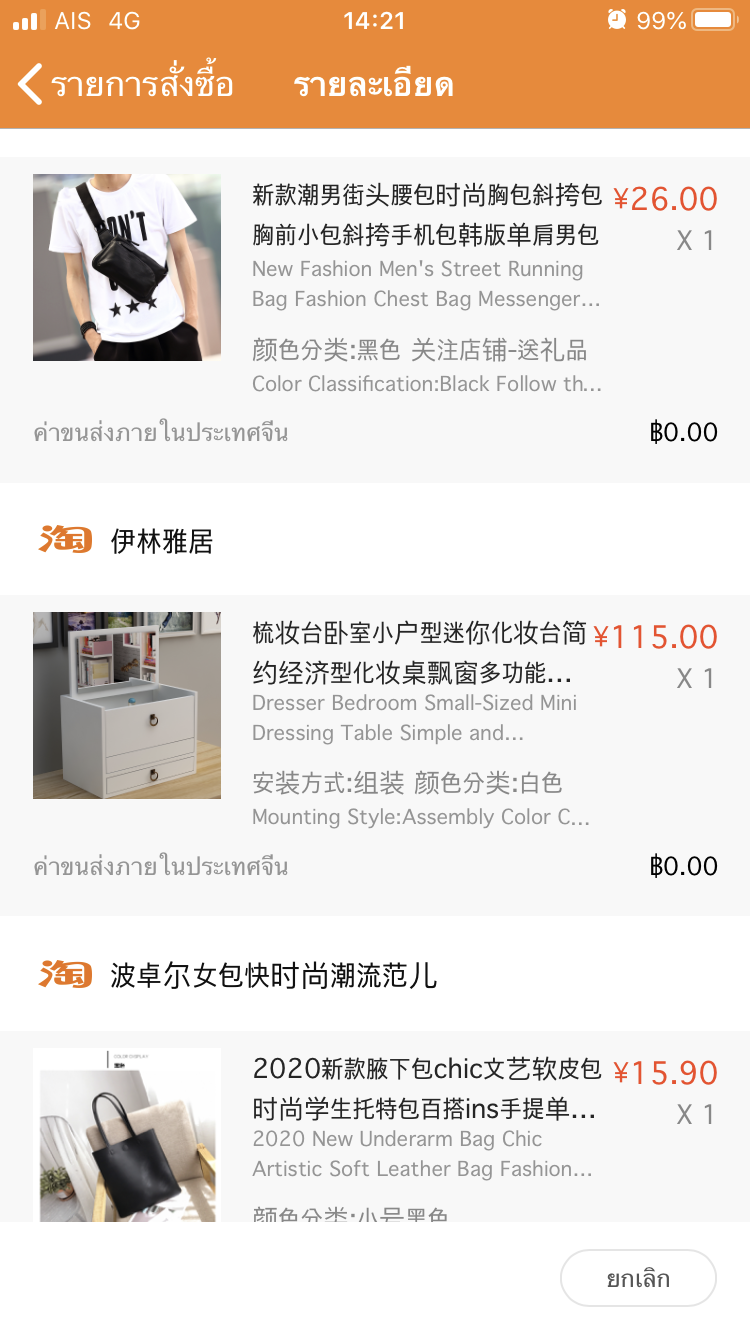Image resolution: width=750 pixels, height=1334 pixels.
Task: Go back to รายการสั่งซื้อ
Action: click(x=125, y=85)
